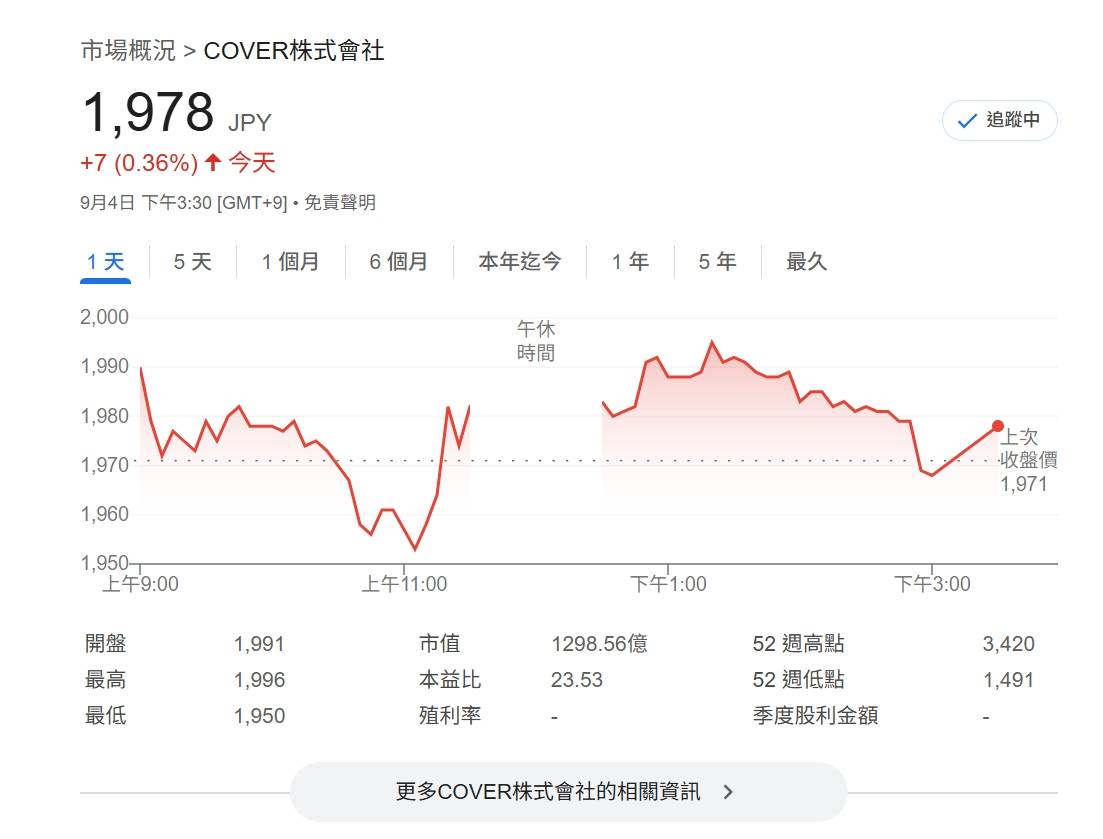1103x839 pixels.
Task: Switch to the 1 個月 range tab
Action: tap(290, 262)
